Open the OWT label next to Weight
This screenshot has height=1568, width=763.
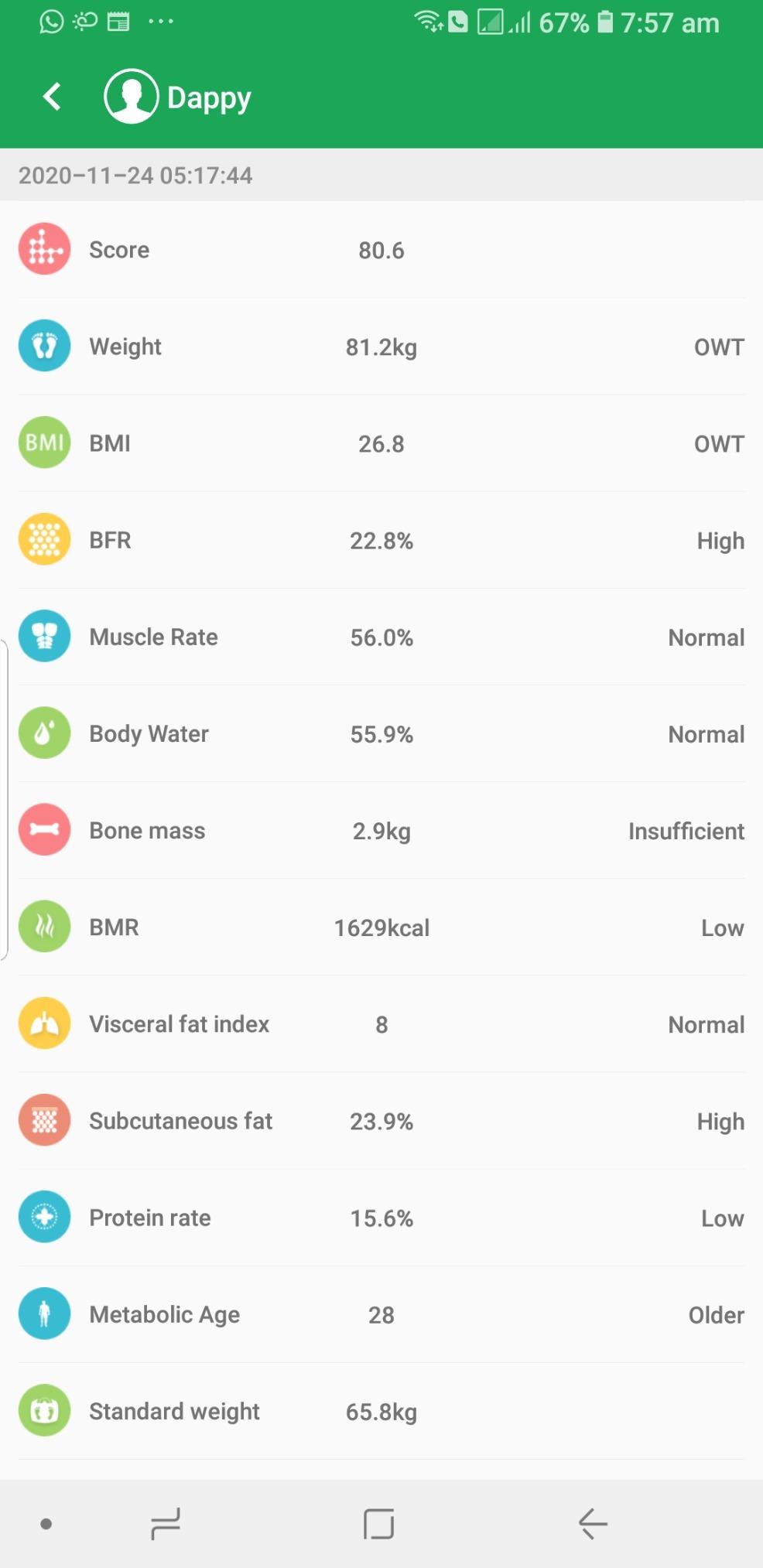[x=719, y=347]
